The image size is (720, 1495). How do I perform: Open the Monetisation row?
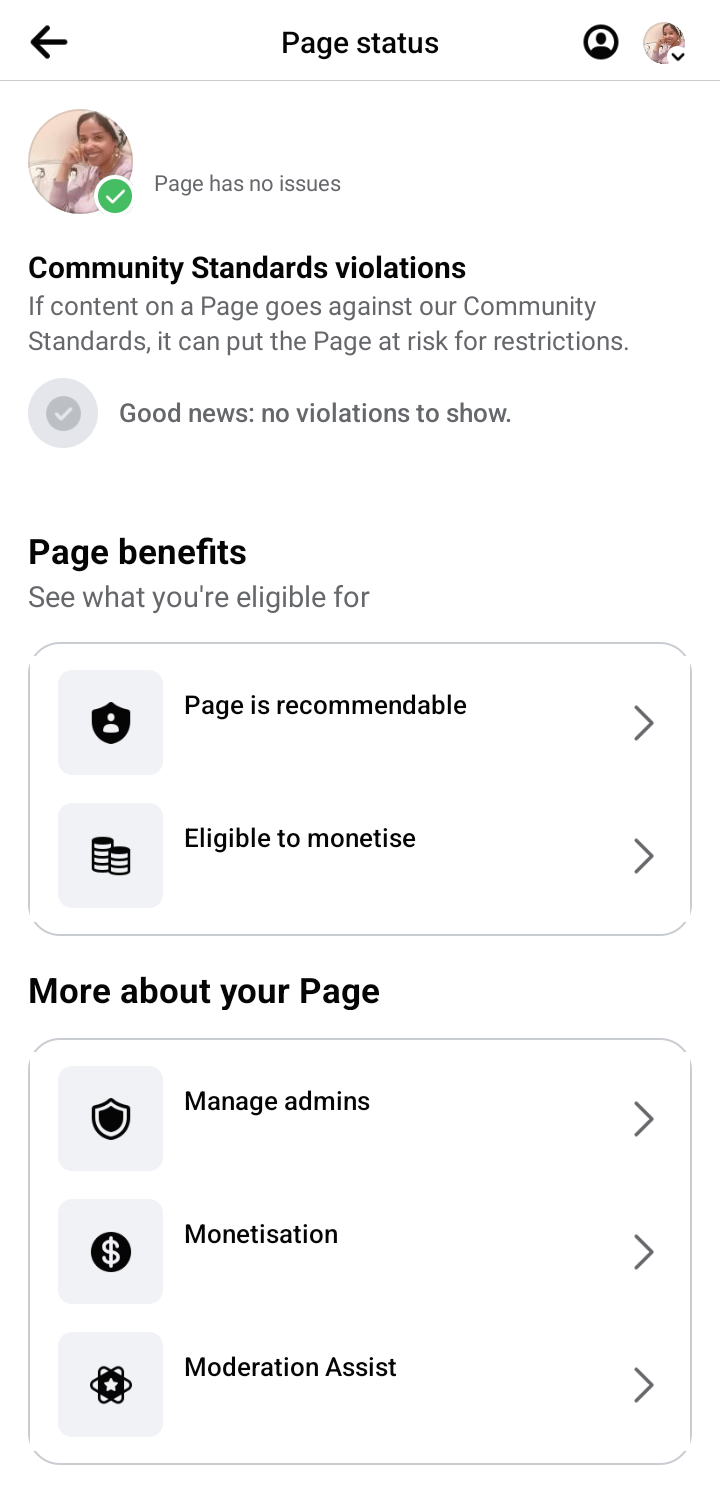click(x=360, y=1251)
